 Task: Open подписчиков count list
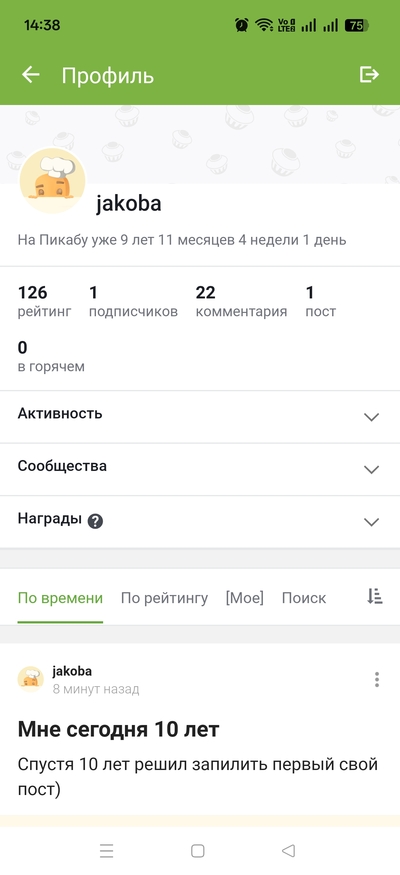(133, 301)
